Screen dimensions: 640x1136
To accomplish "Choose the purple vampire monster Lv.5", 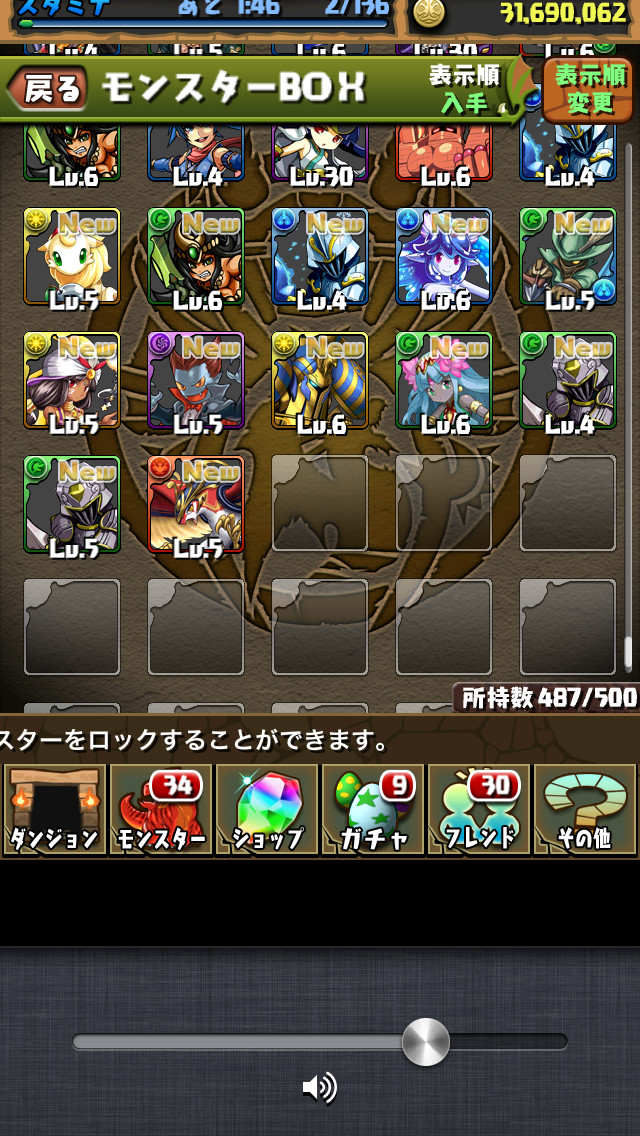I will tap(195, 380).
